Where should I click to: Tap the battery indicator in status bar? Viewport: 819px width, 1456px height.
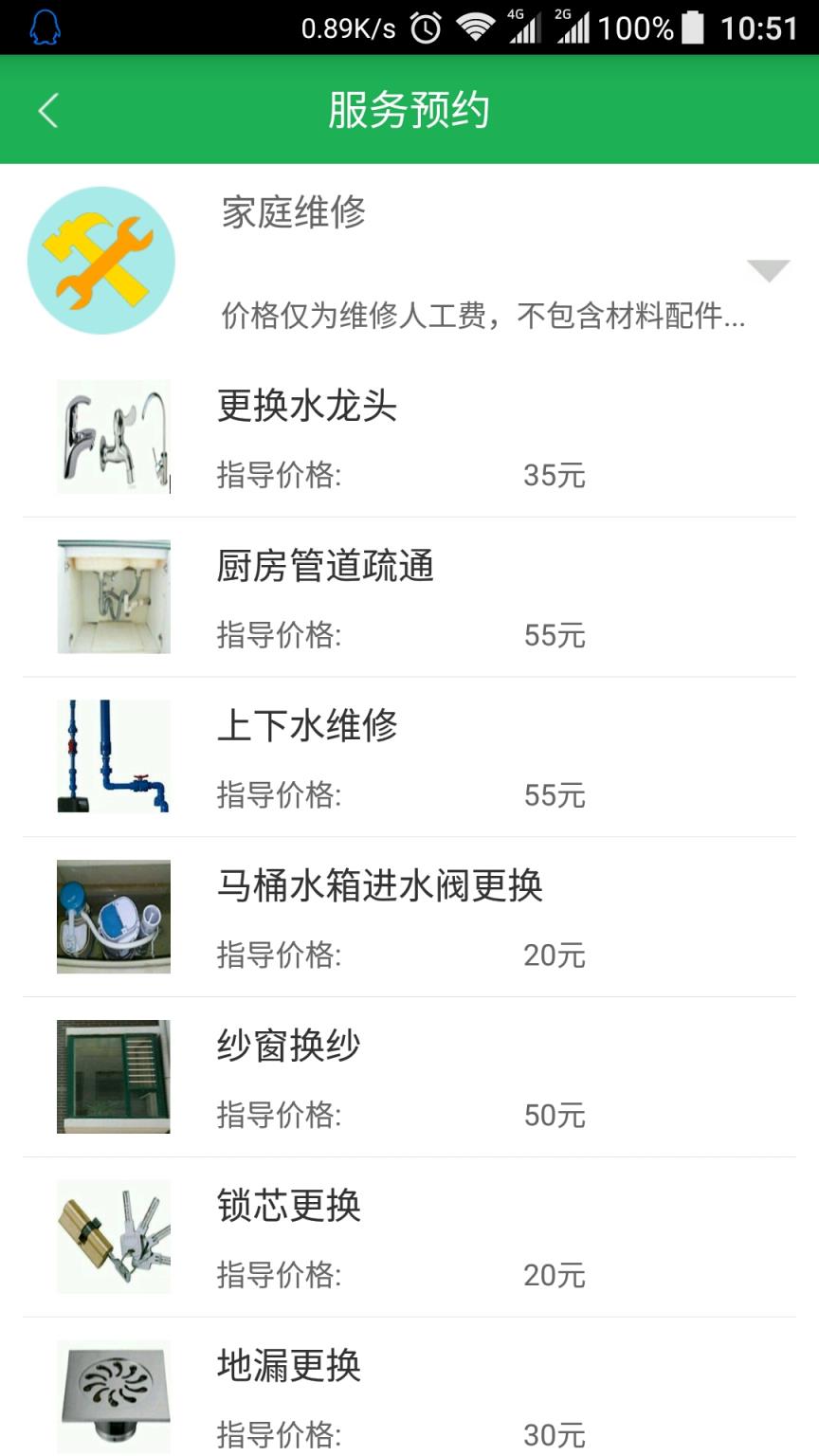(690, 27)
